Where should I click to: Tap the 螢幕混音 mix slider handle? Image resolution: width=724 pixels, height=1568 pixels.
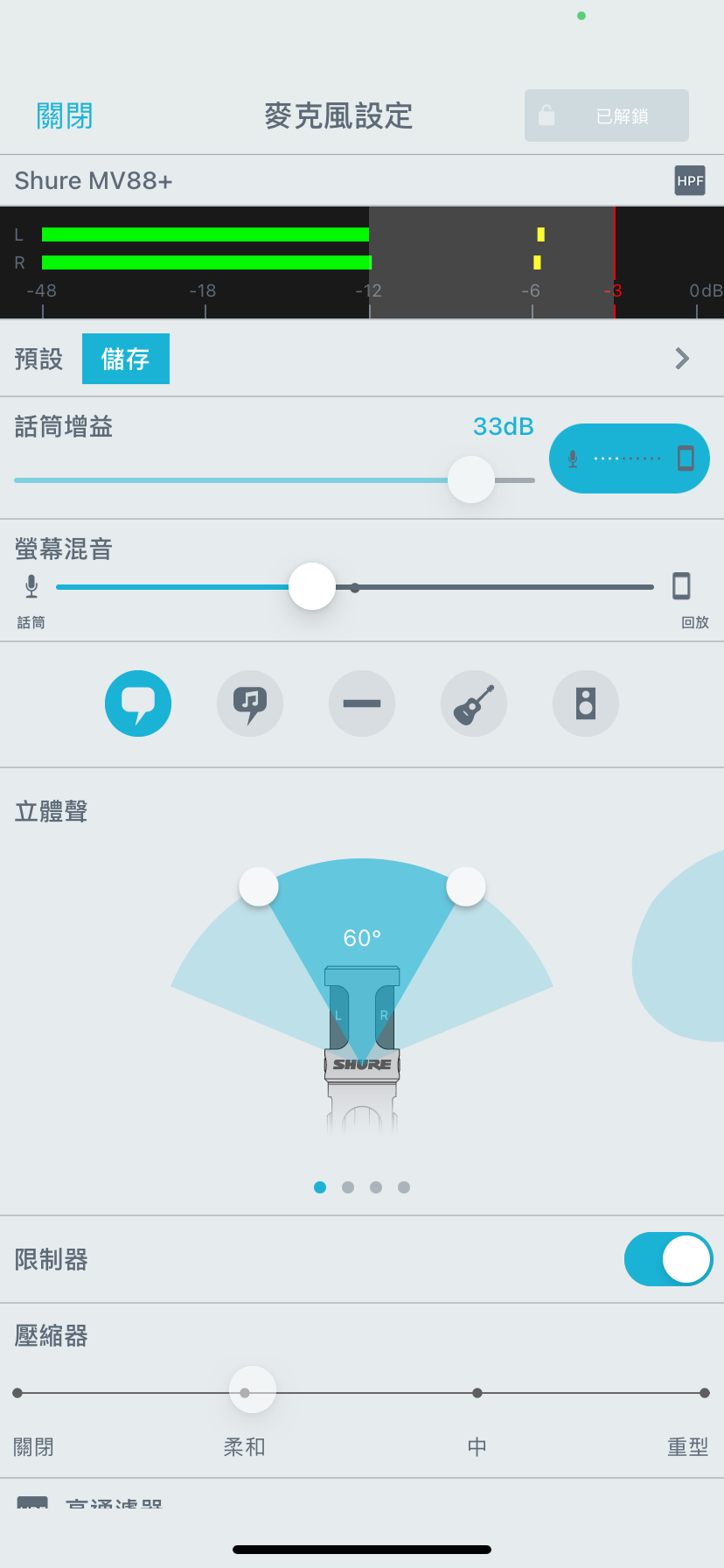(312, 586)
